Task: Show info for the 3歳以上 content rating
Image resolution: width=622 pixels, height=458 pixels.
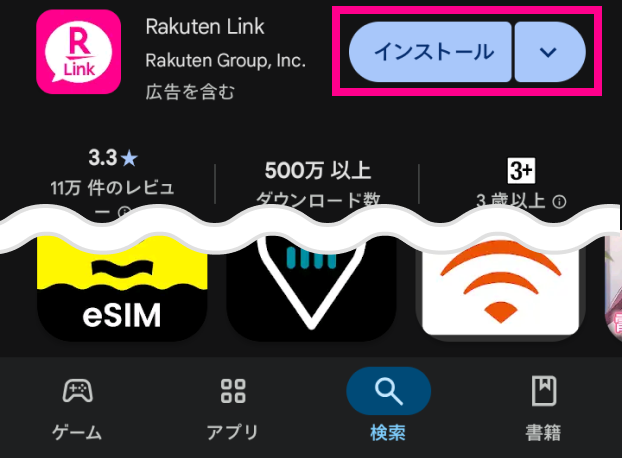Action: [559, 201]
